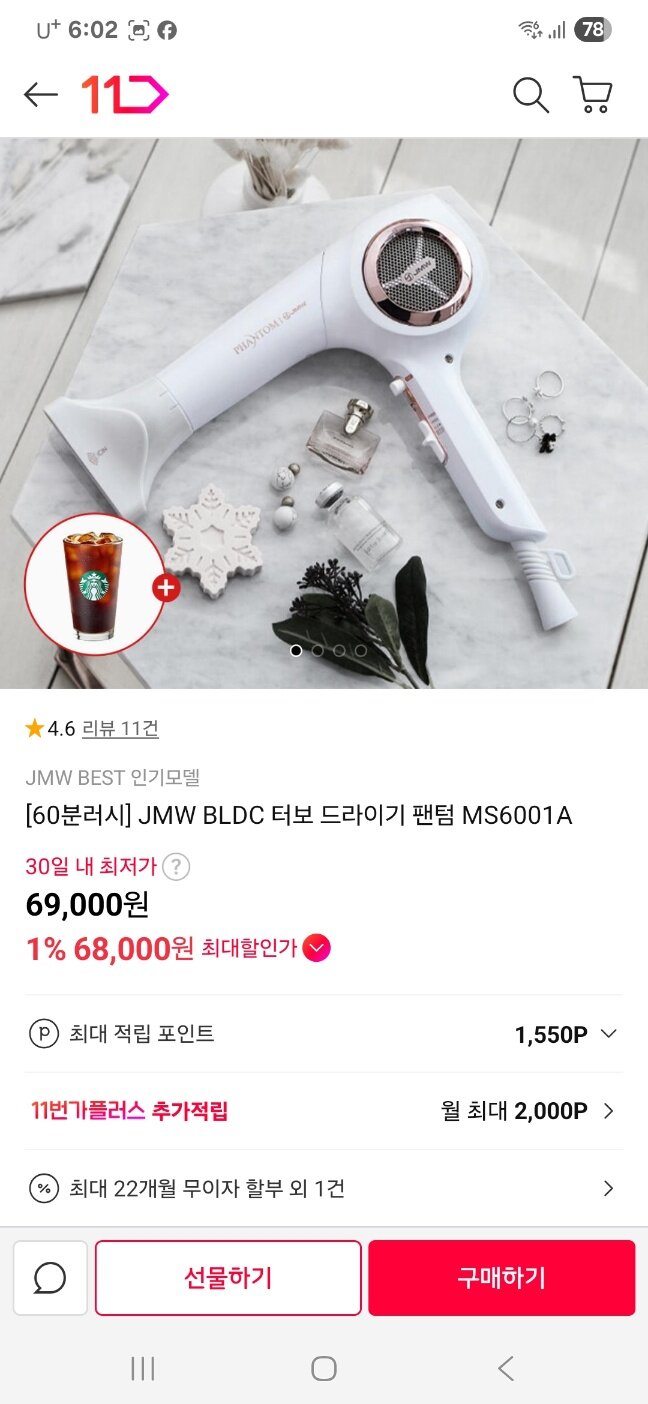Go back using the top arrow

click(41, 95)
